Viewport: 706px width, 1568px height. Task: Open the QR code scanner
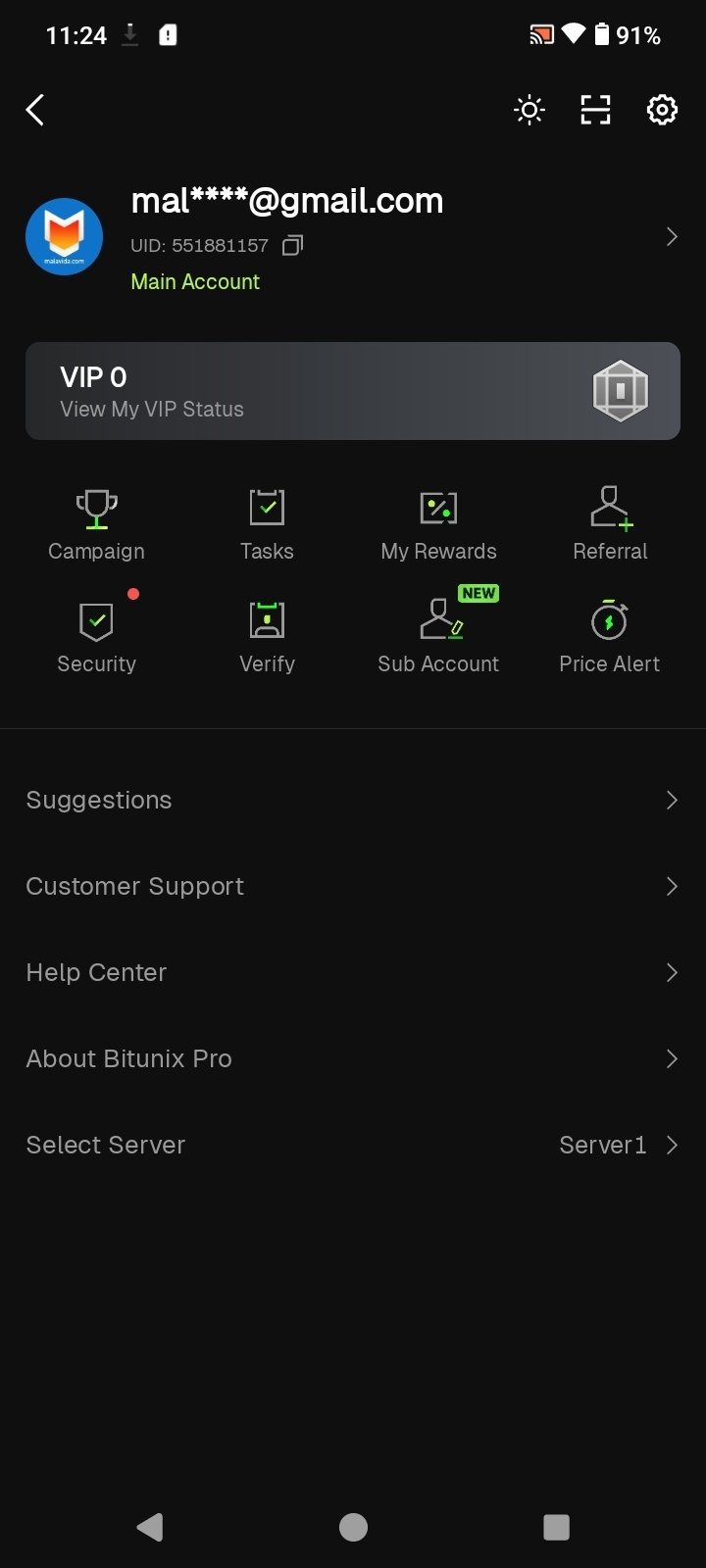[595, 110]
